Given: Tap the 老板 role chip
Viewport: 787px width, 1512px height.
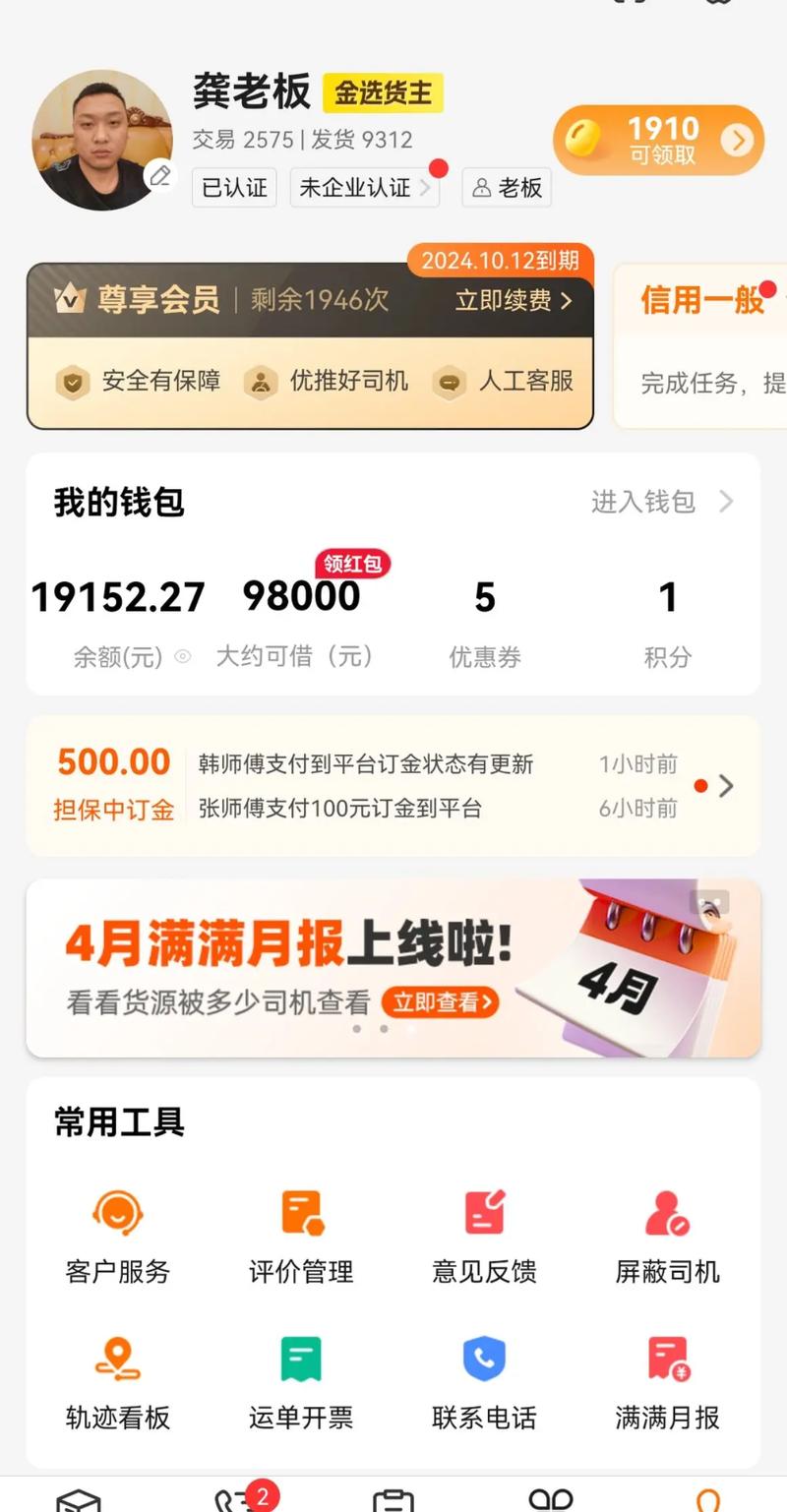Looking at the screenshot, I should click(507, 188).
